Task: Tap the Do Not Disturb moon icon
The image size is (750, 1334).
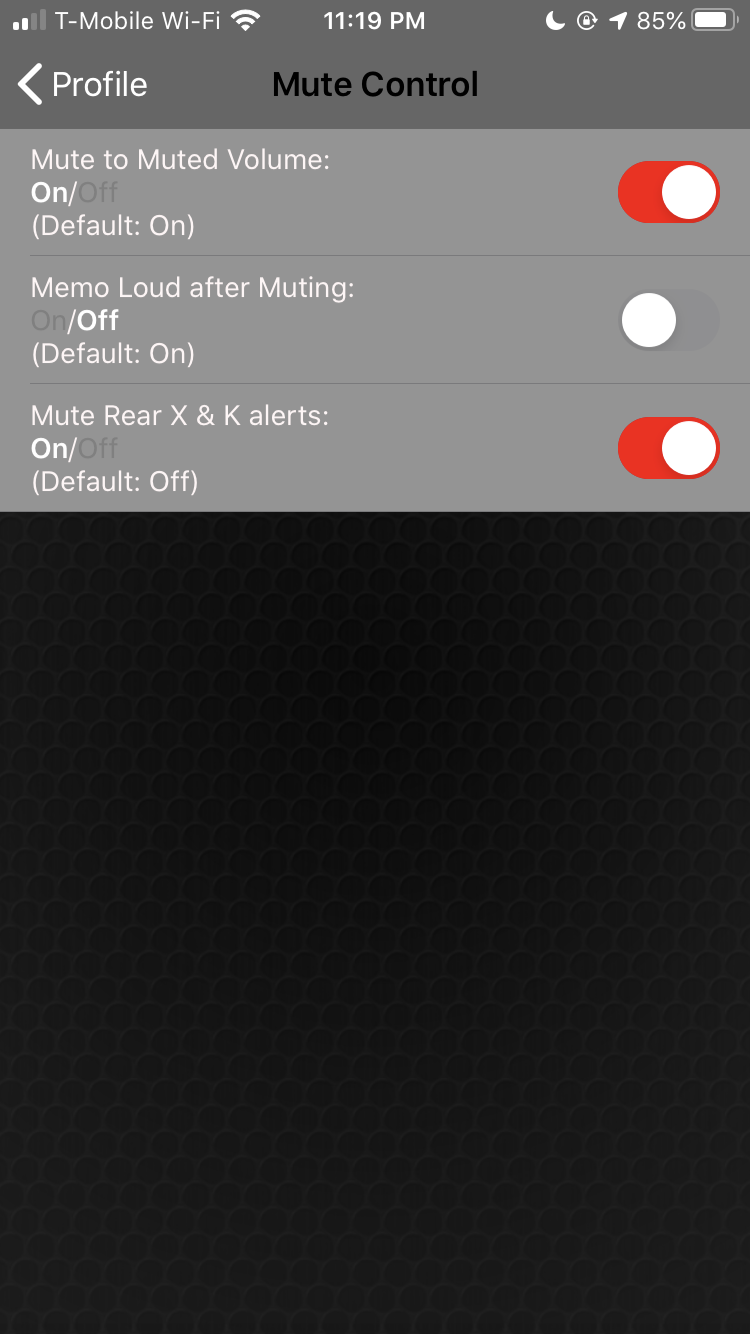Action: [554, 20]
